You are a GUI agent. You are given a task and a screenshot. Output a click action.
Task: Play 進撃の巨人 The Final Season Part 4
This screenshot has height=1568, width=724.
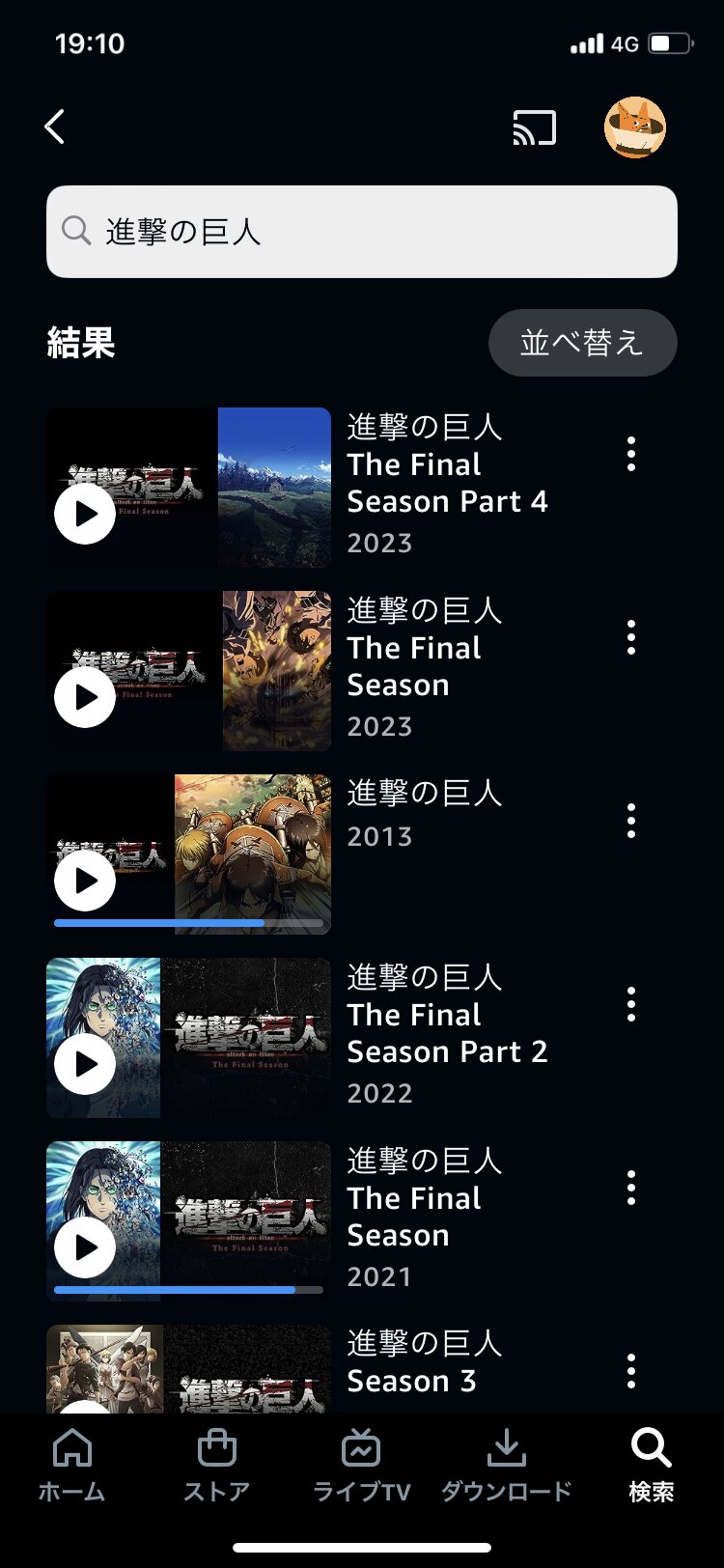(85, 514)
